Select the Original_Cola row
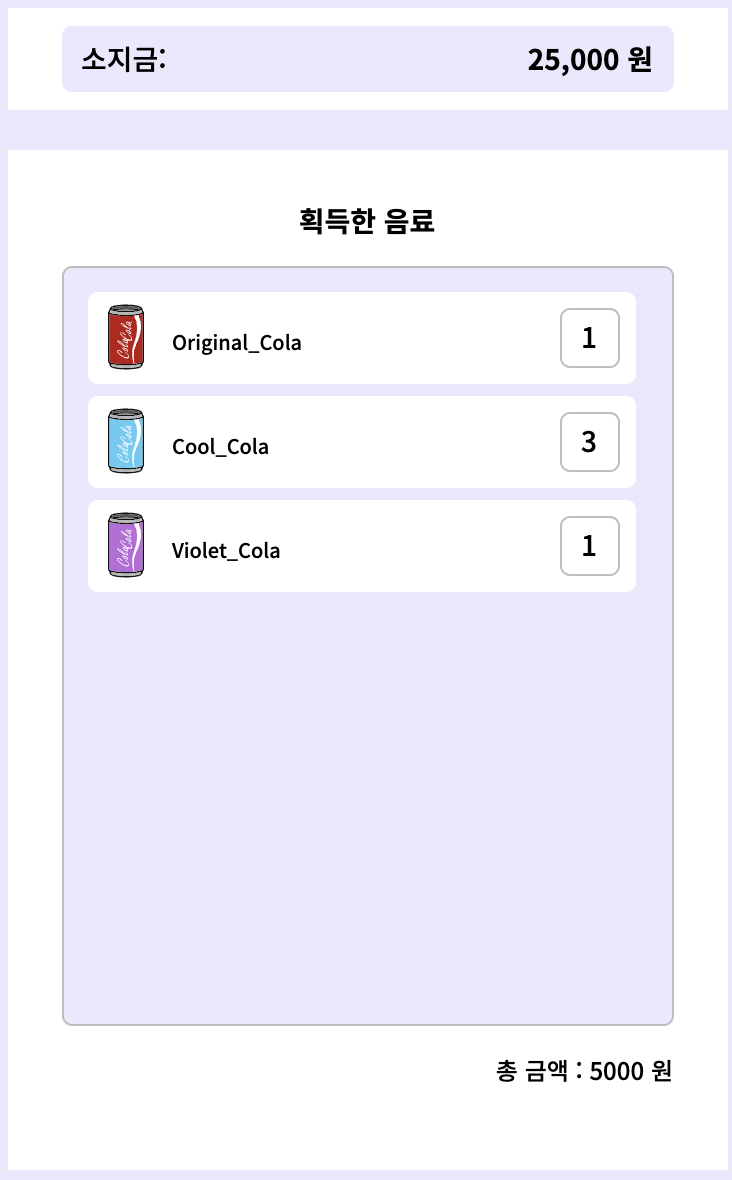This screenshot has width=732, height=1180. (361, 338)
